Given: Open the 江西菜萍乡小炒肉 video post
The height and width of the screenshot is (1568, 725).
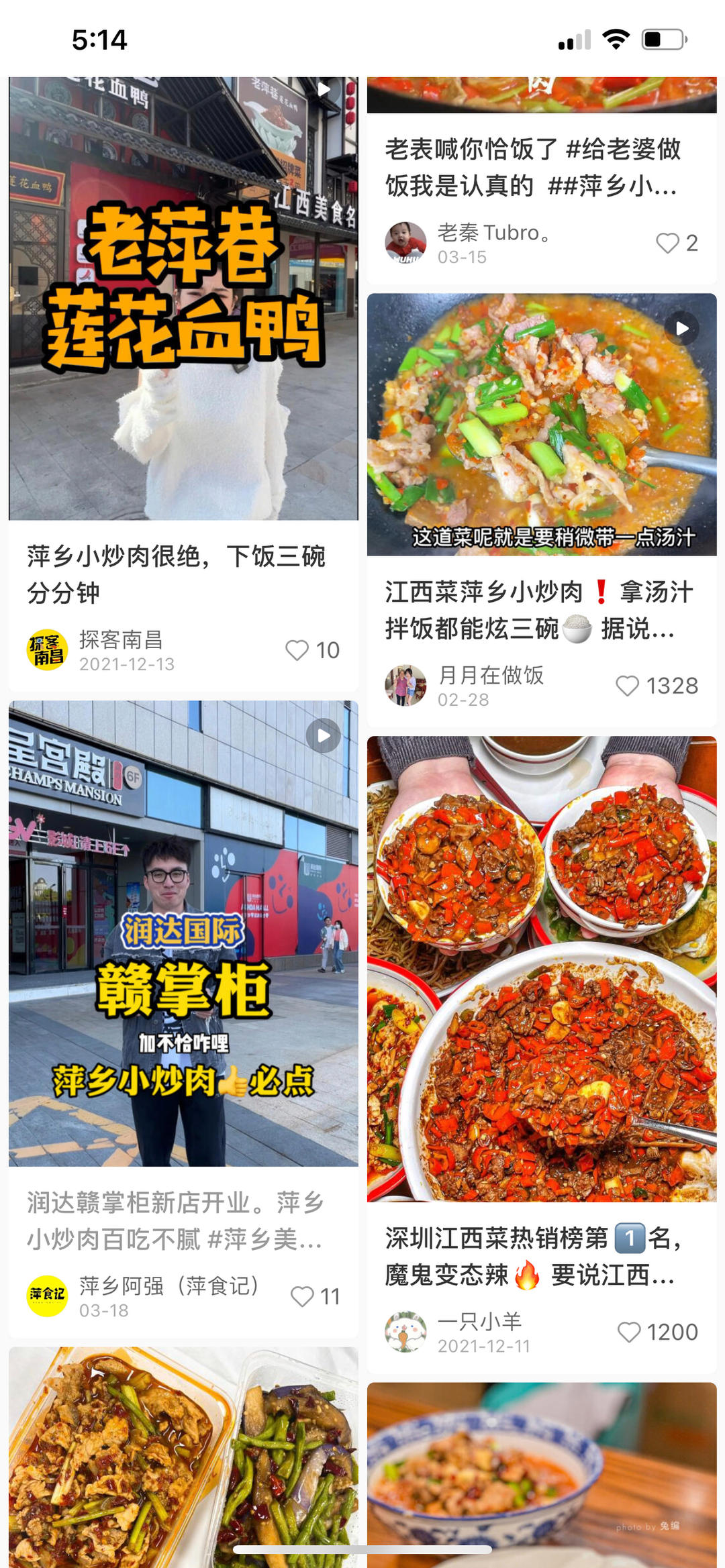Looking at the screenshot, I should pyautogui.click(x=542, y=424).
